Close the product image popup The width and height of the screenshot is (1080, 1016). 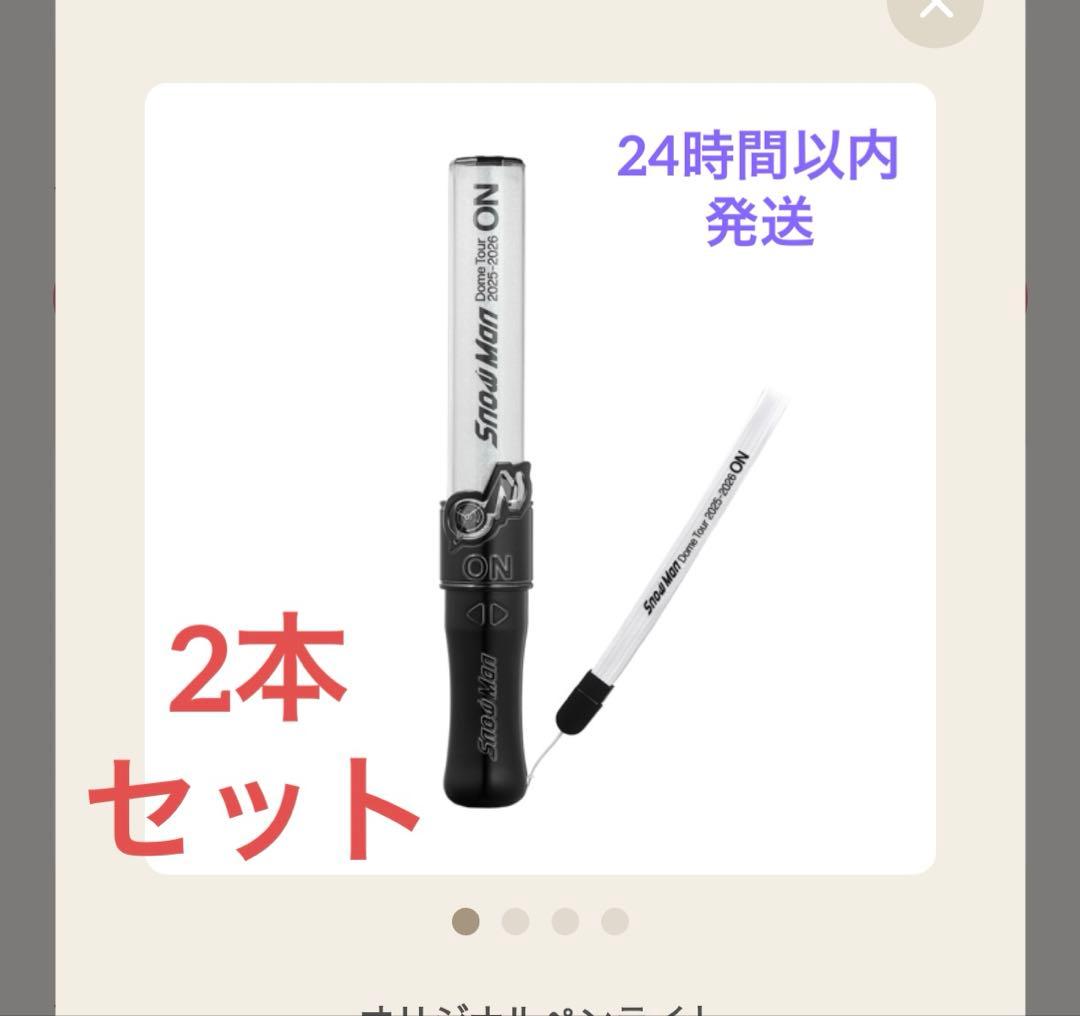point(935,10)
